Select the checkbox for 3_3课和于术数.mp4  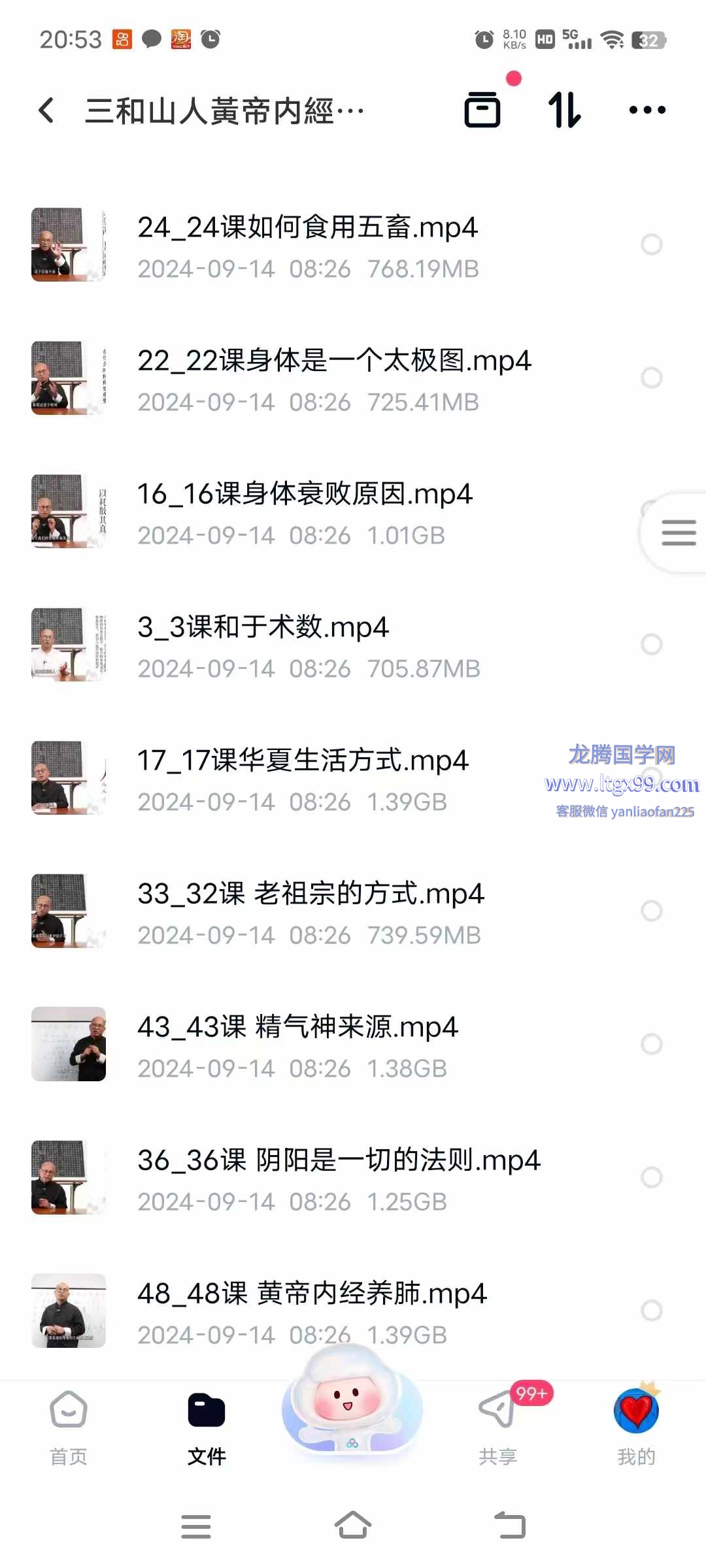[651, 644]
